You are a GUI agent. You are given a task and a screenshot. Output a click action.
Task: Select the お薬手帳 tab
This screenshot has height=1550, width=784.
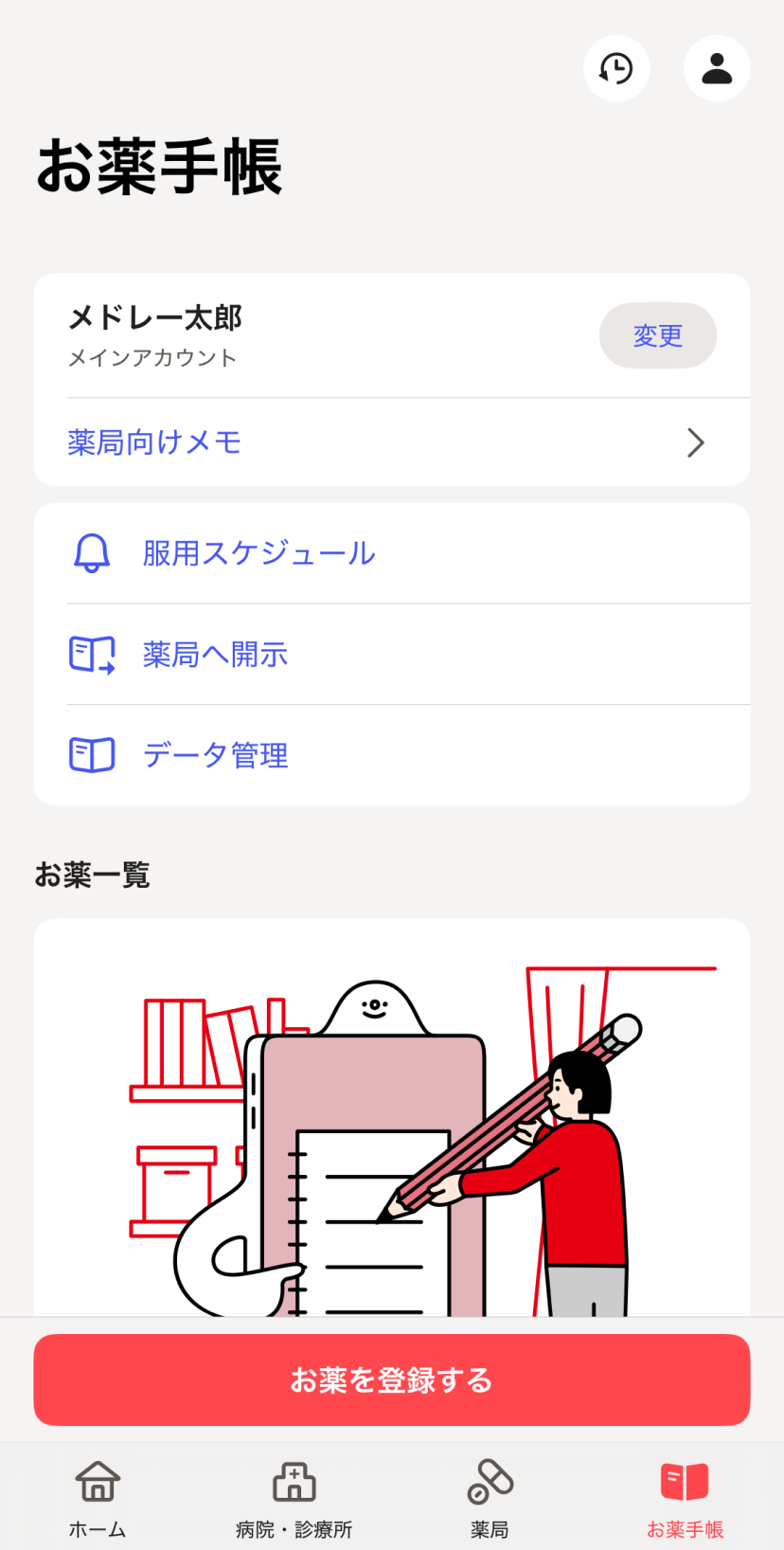(685, 1497)
